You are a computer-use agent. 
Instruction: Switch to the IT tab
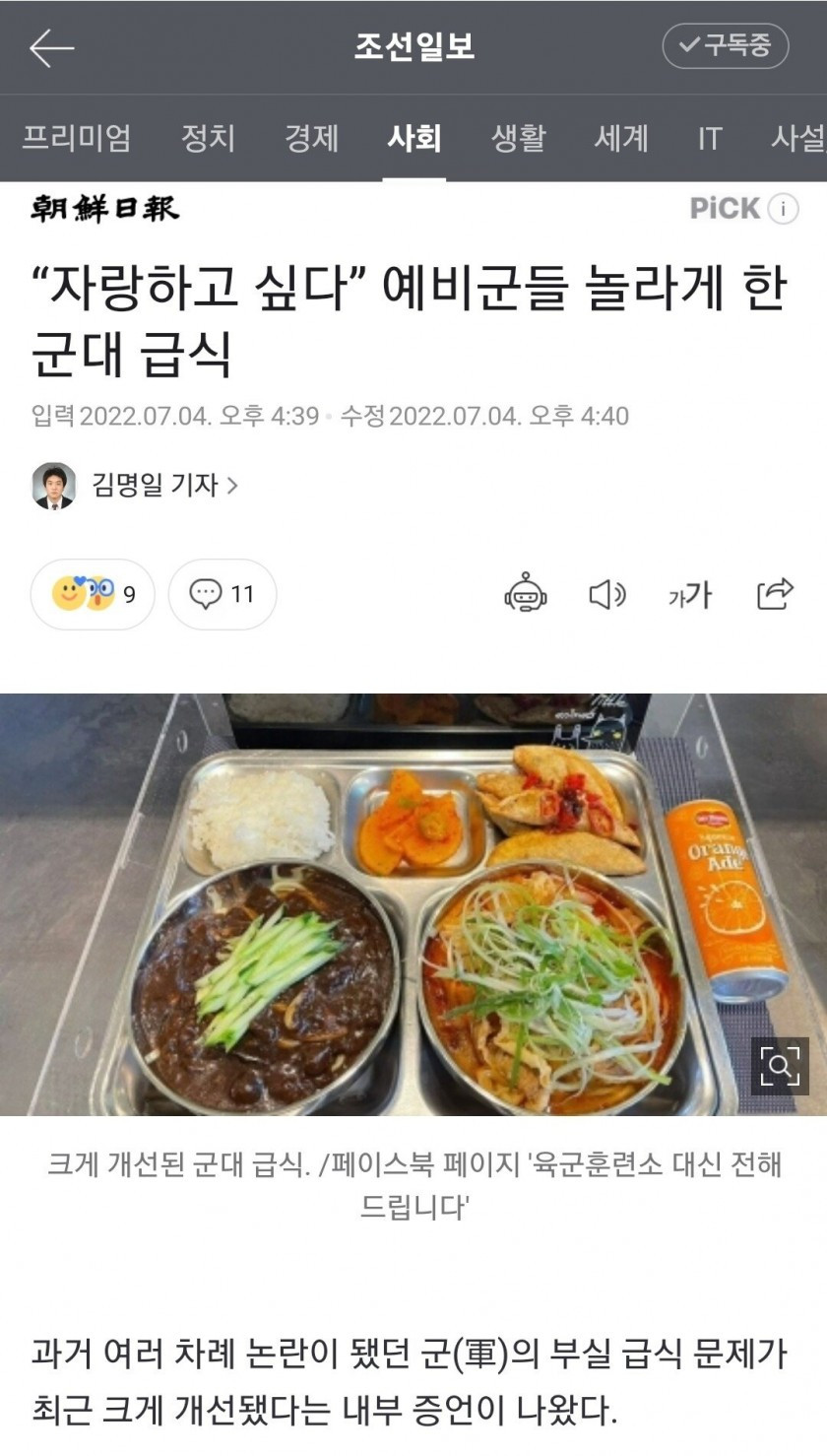point(709,138)
